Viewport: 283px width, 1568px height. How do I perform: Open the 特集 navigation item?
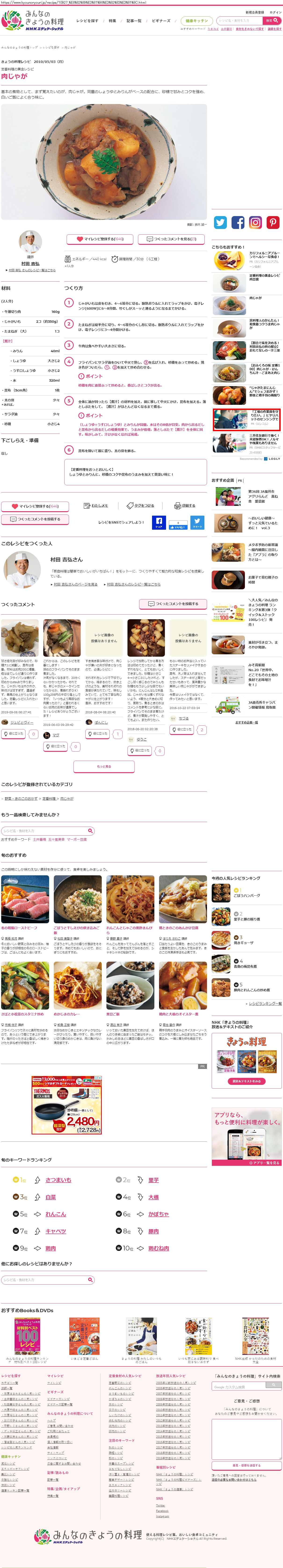pos(112,21)
